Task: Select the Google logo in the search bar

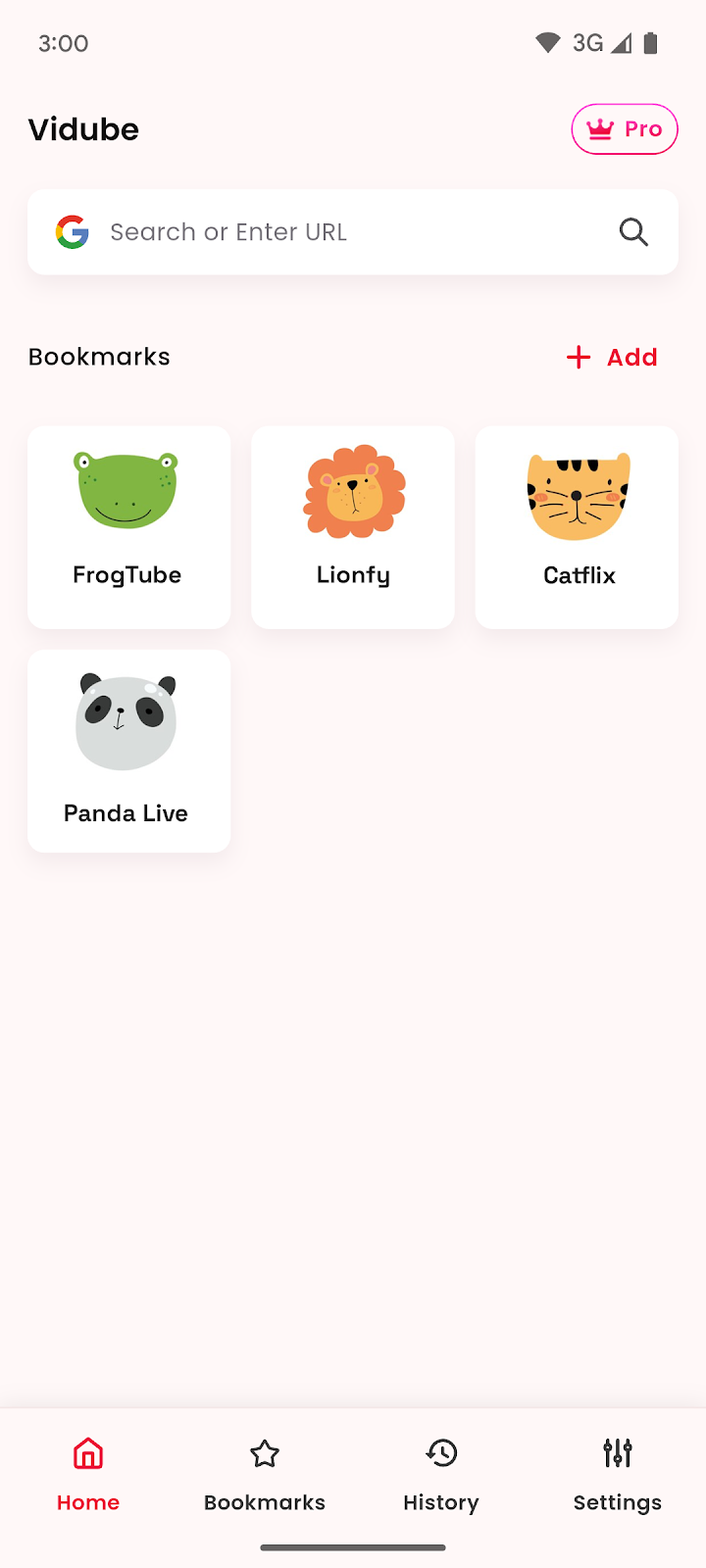Action: coord(72,232)
